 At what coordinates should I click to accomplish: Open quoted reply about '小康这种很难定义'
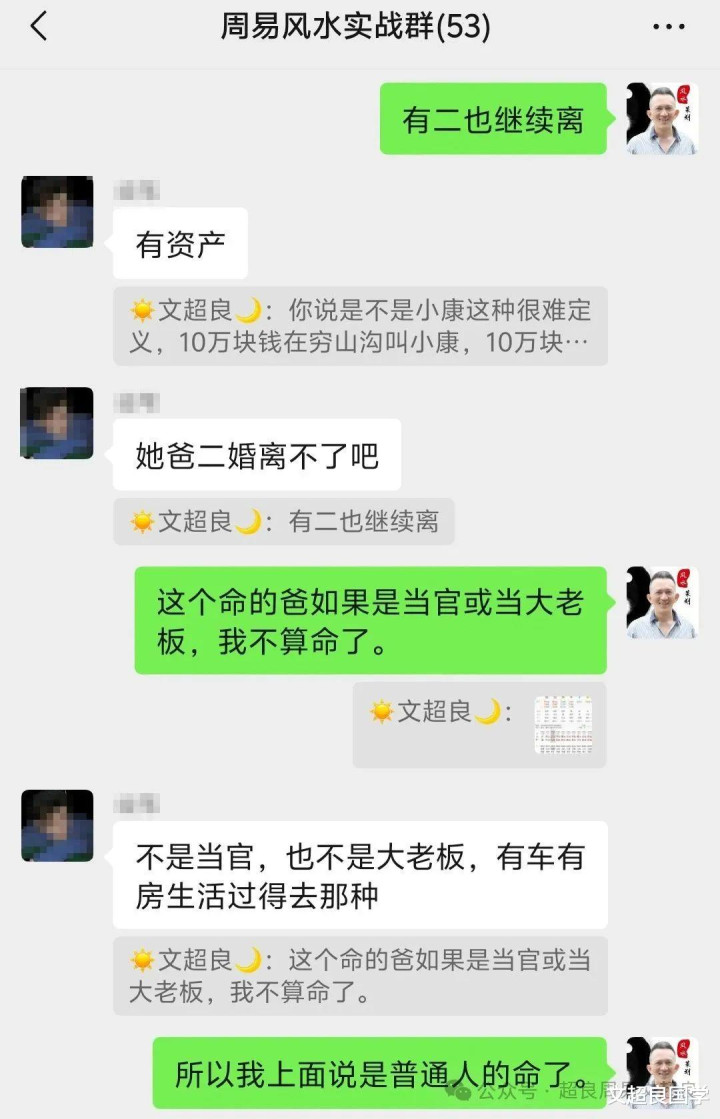360,326
